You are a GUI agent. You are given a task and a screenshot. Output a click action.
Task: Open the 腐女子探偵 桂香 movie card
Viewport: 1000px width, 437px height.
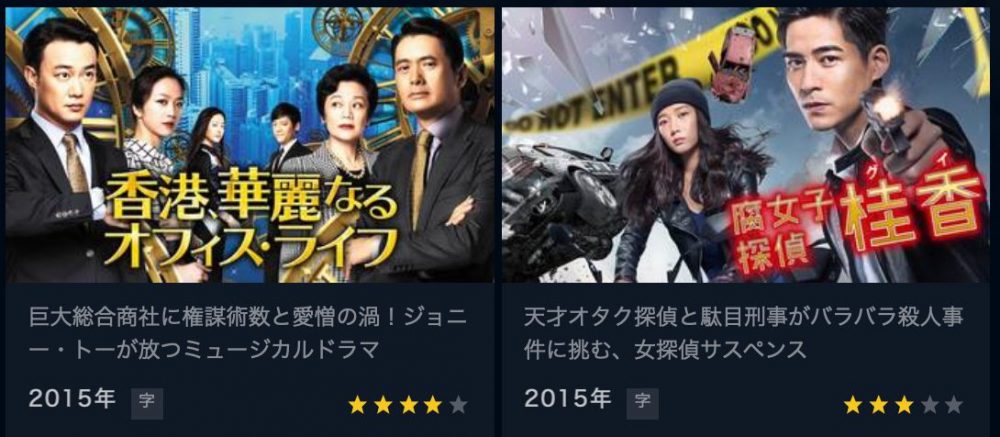[x=745, y=145]
